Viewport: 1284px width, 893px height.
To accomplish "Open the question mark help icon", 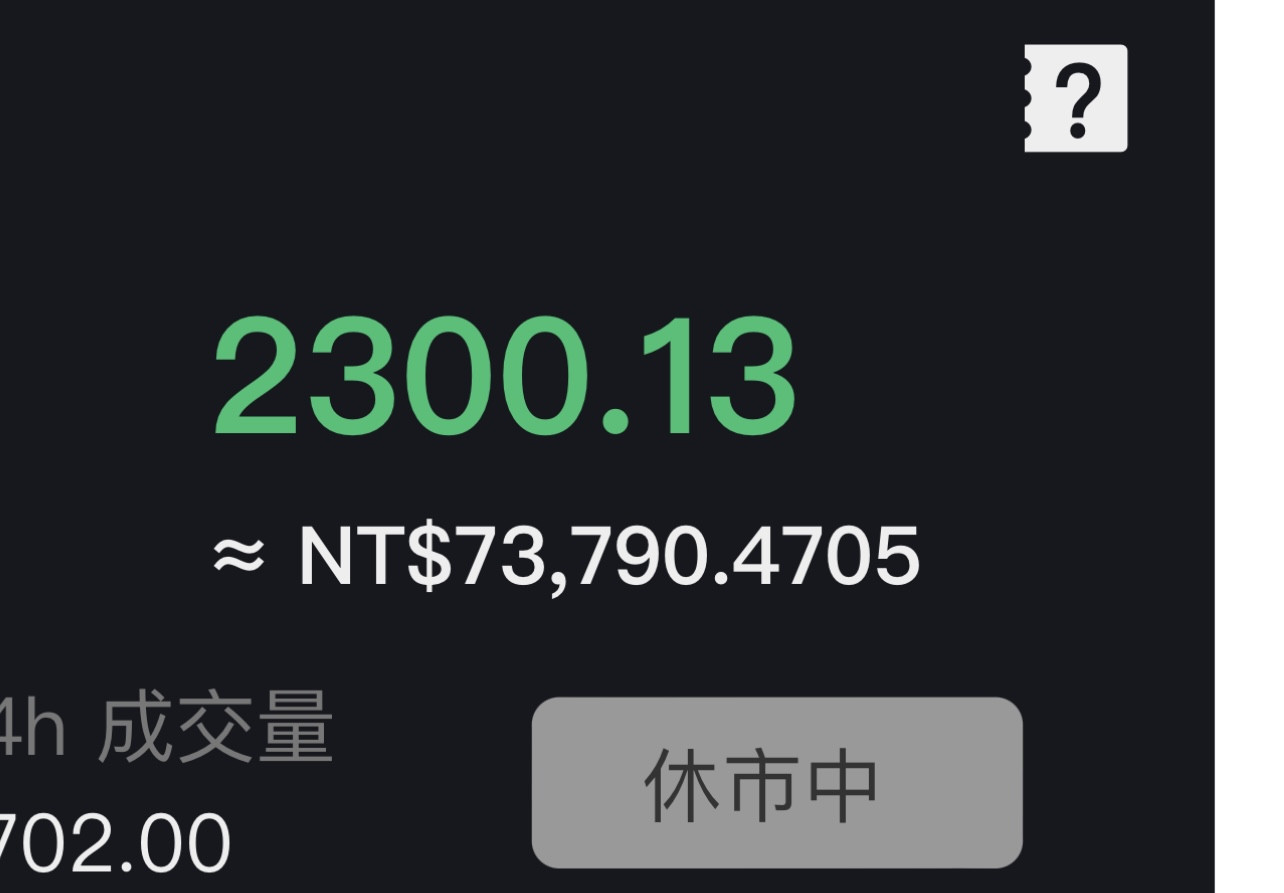I will click(1076, 98).
